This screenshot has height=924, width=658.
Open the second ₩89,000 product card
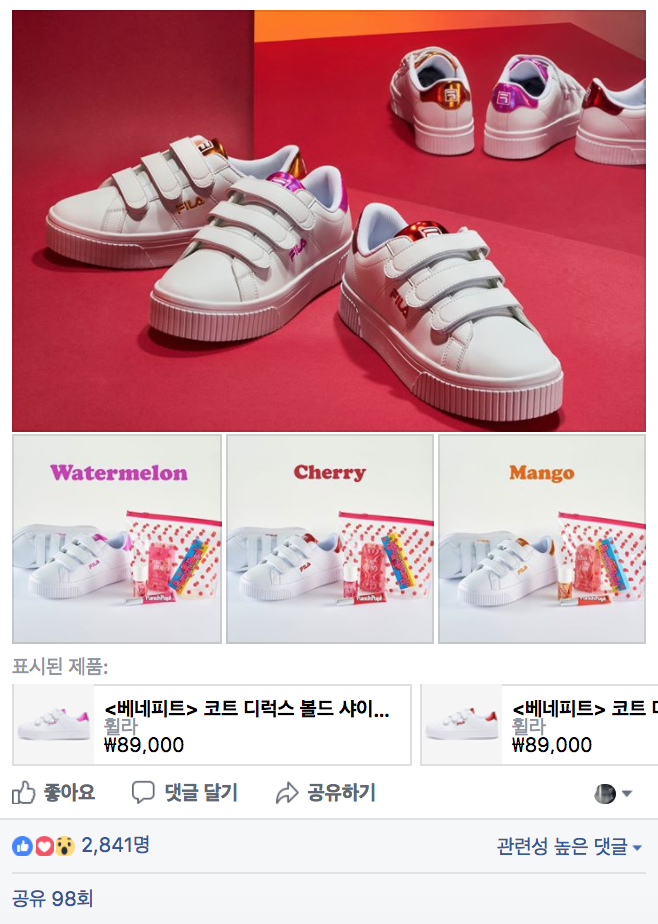click(x=539, y=725)
